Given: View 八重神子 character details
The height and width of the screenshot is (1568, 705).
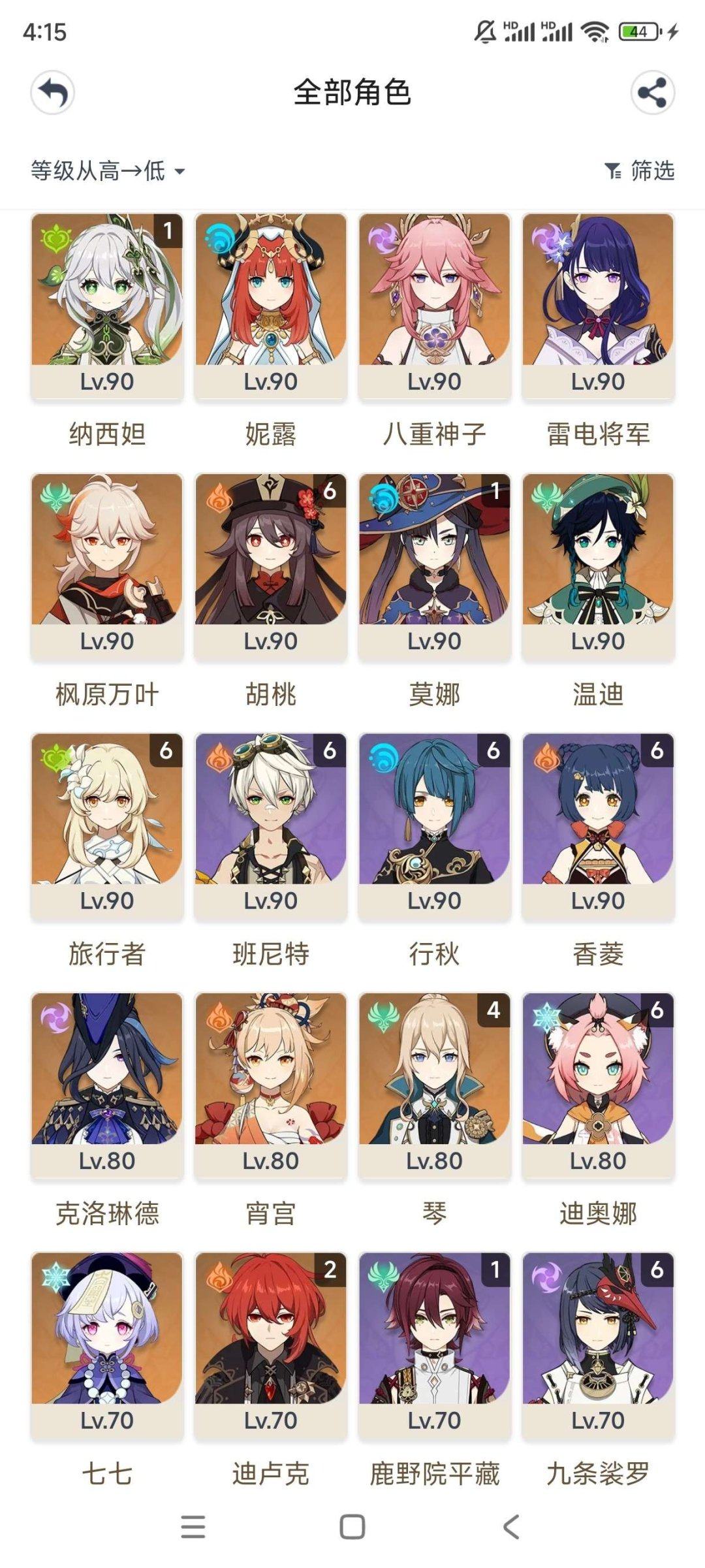Looking at the screenshot, I should (435, 306).
